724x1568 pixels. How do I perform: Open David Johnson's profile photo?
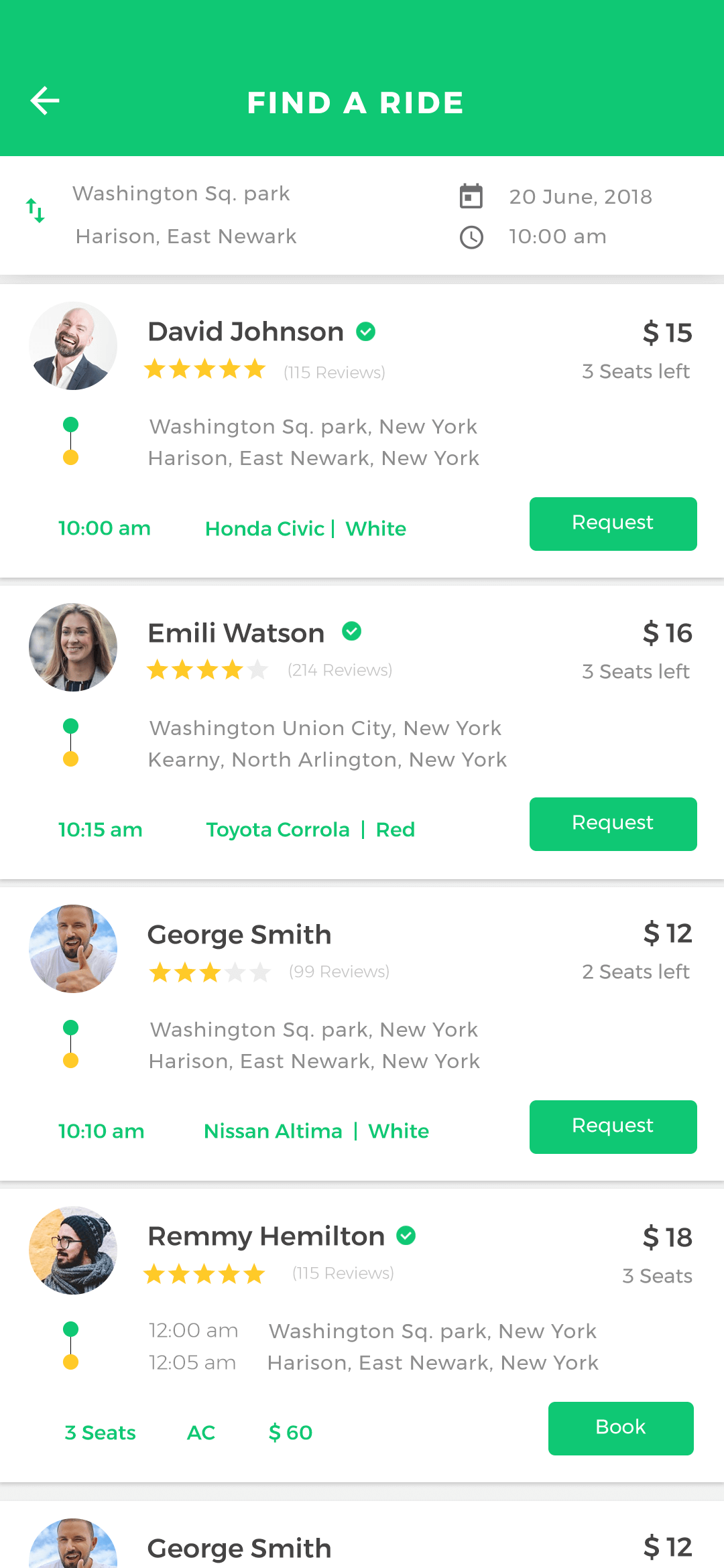(x=73, y=346)
